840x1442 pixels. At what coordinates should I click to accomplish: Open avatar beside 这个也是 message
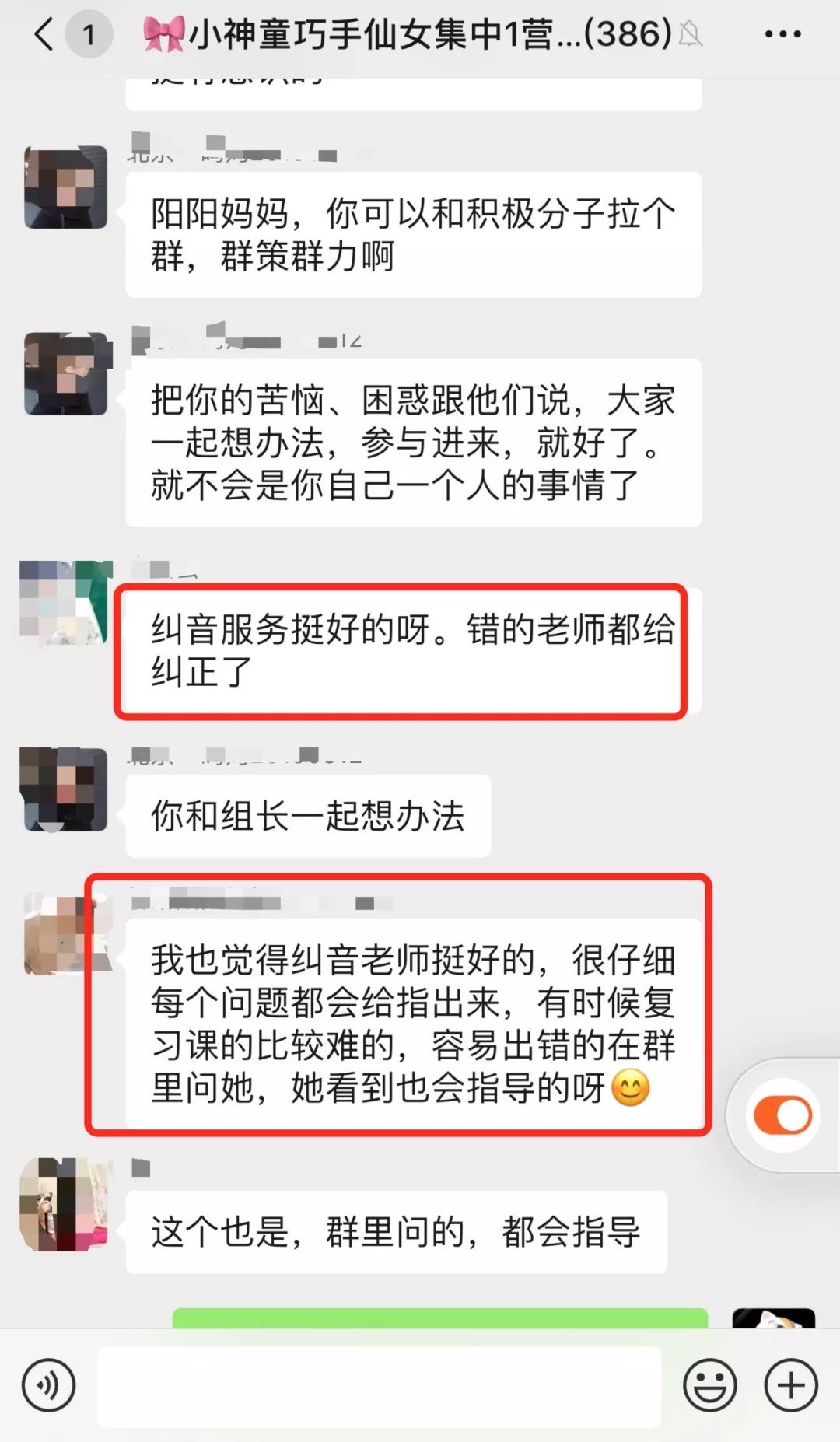pyautogui.click(x=64, y=1204)
